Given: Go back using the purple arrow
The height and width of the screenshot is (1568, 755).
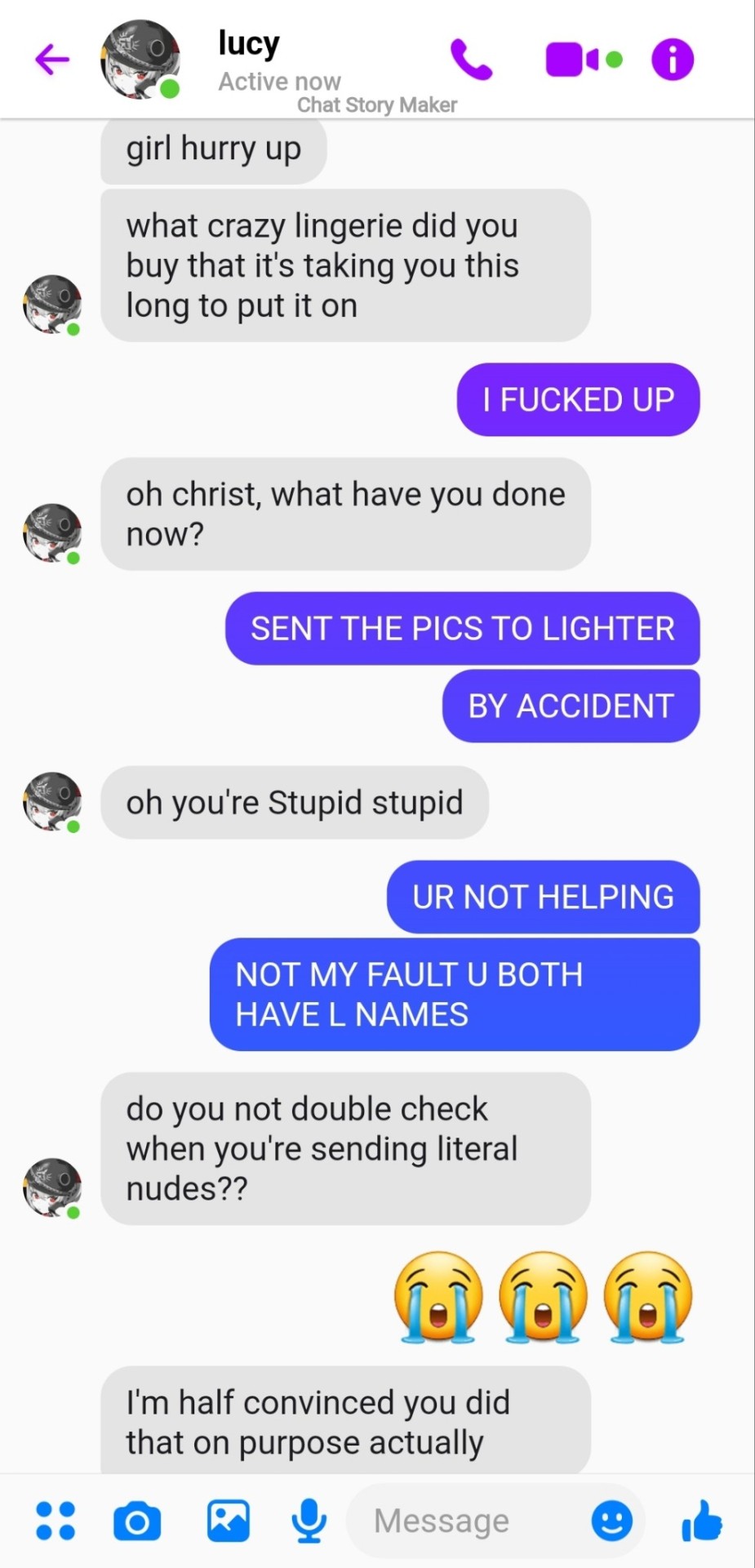Looking at the screenshot, I should tap(52, 60).
